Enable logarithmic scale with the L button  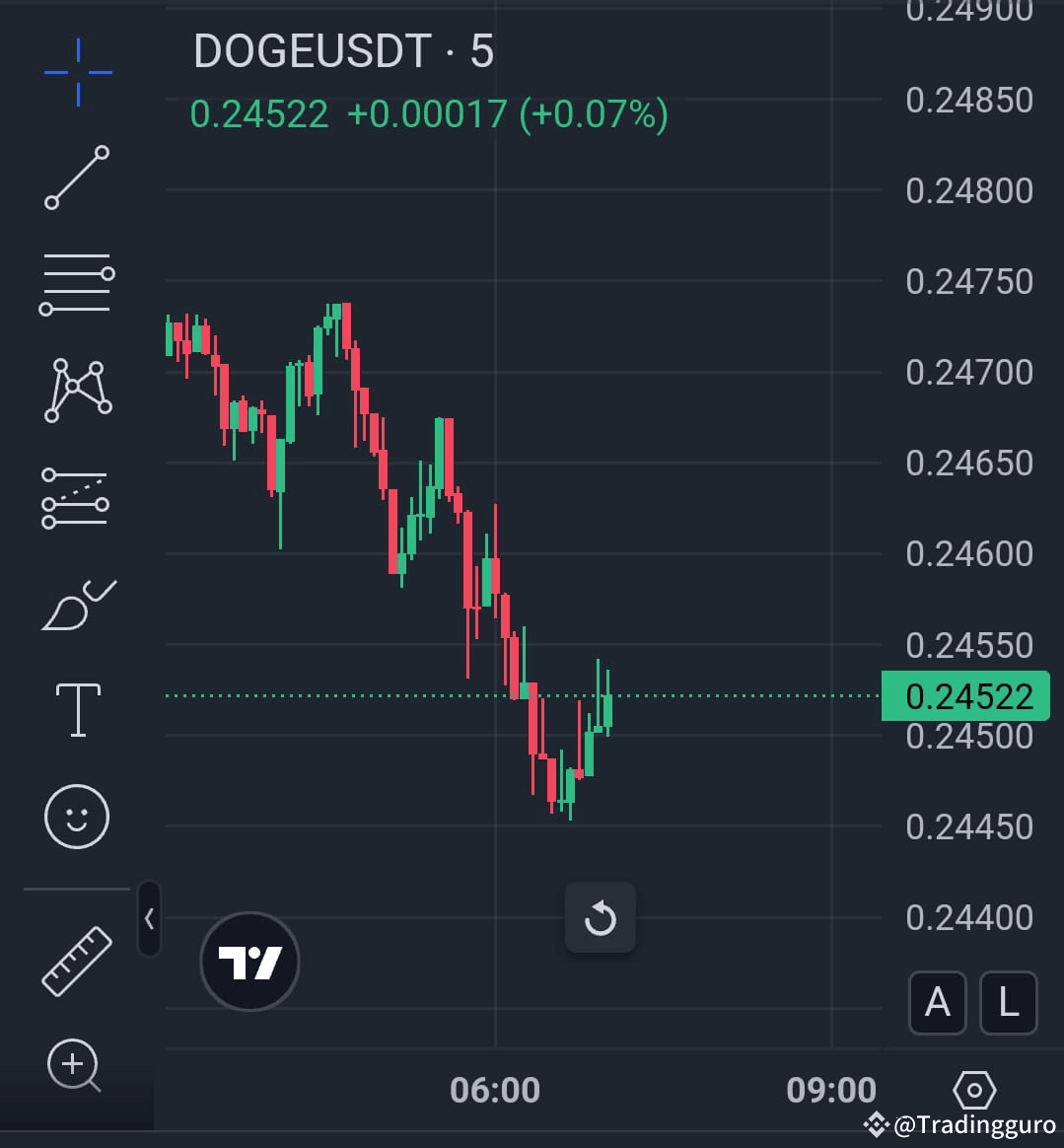coord(1008,1003)
